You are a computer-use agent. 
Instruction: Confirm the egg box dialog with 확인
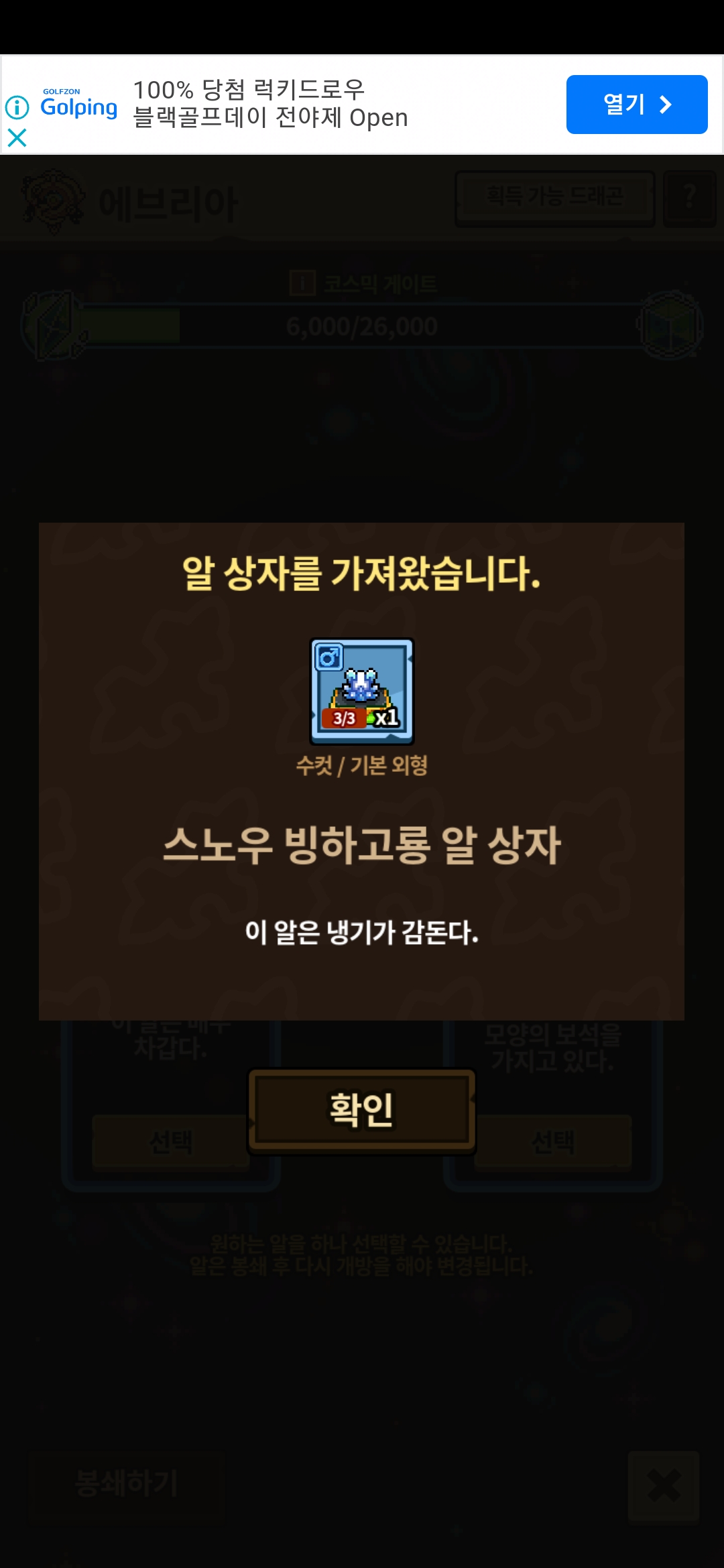[362, 1110]
